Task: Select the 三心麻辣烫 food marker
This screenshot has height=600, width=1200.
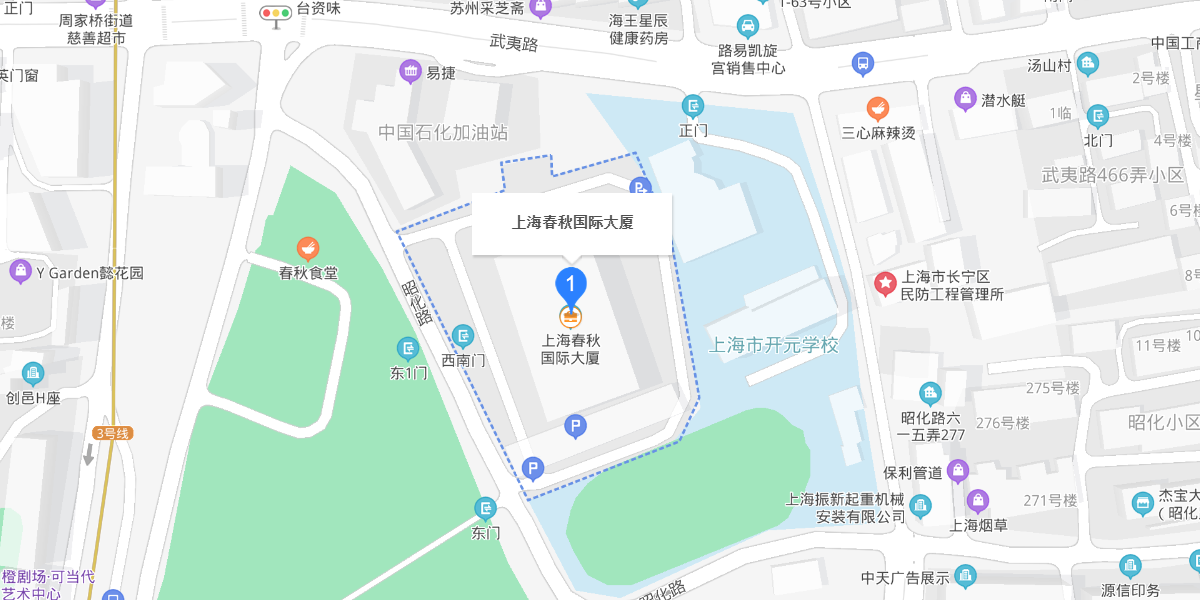Action: point(877,107)
